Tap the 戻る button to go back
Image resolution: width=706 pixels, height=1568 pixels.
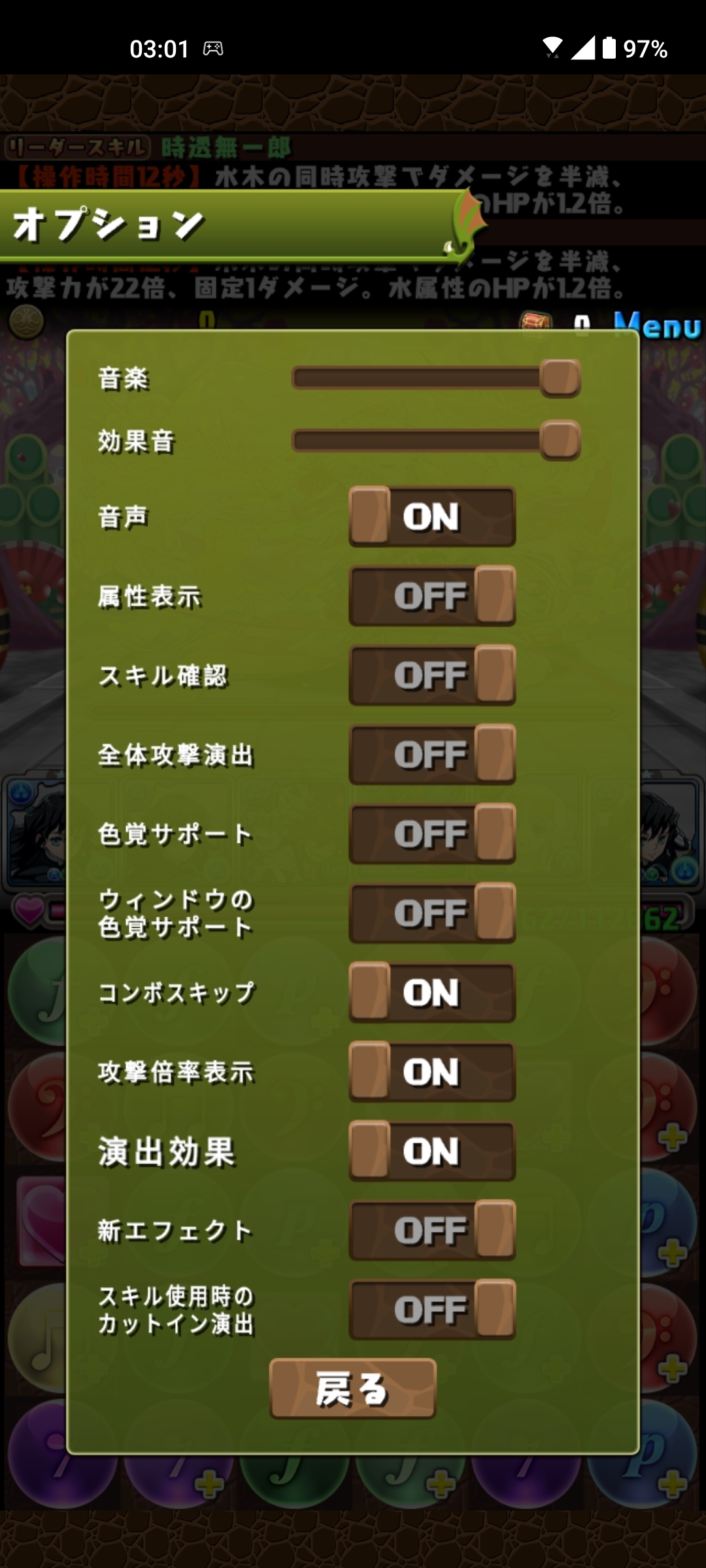tap(352, 1388)
